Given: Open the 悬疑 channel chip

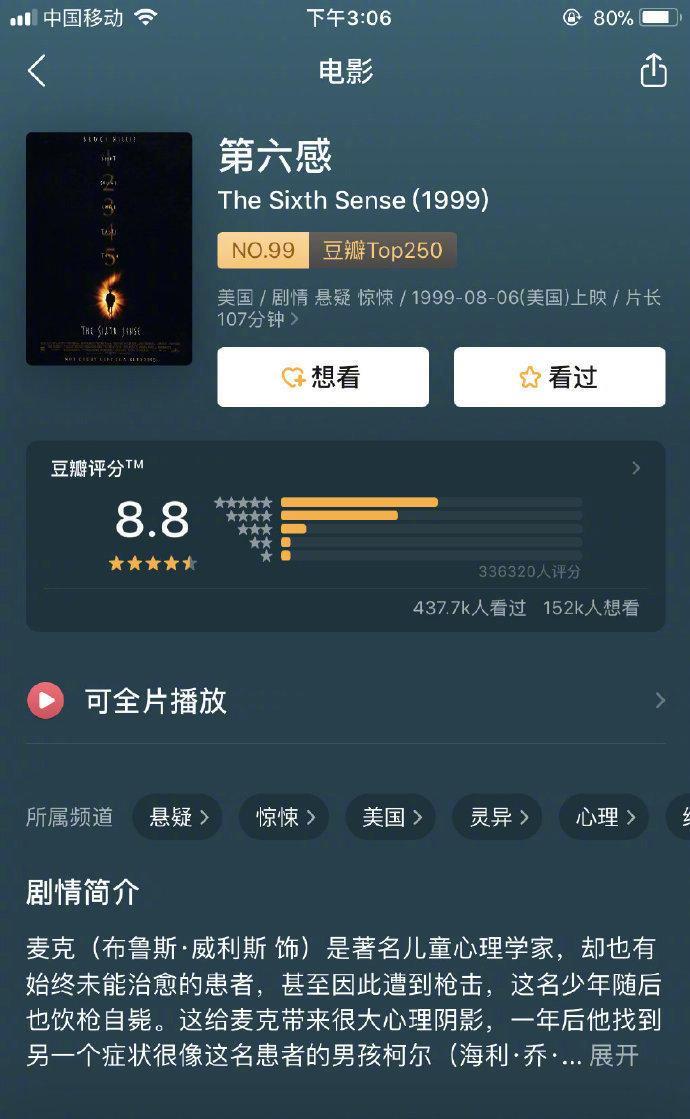Looking at the screenshot, I should pyautogui.click(x=178, y=817).
